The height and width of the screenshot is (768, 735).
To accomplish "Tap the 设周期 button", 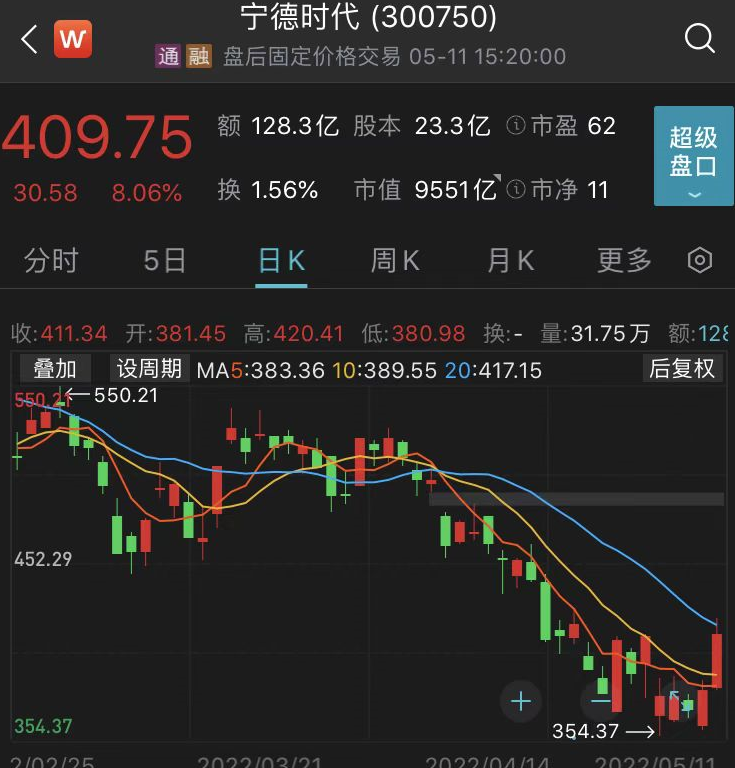I will [149, 369].
